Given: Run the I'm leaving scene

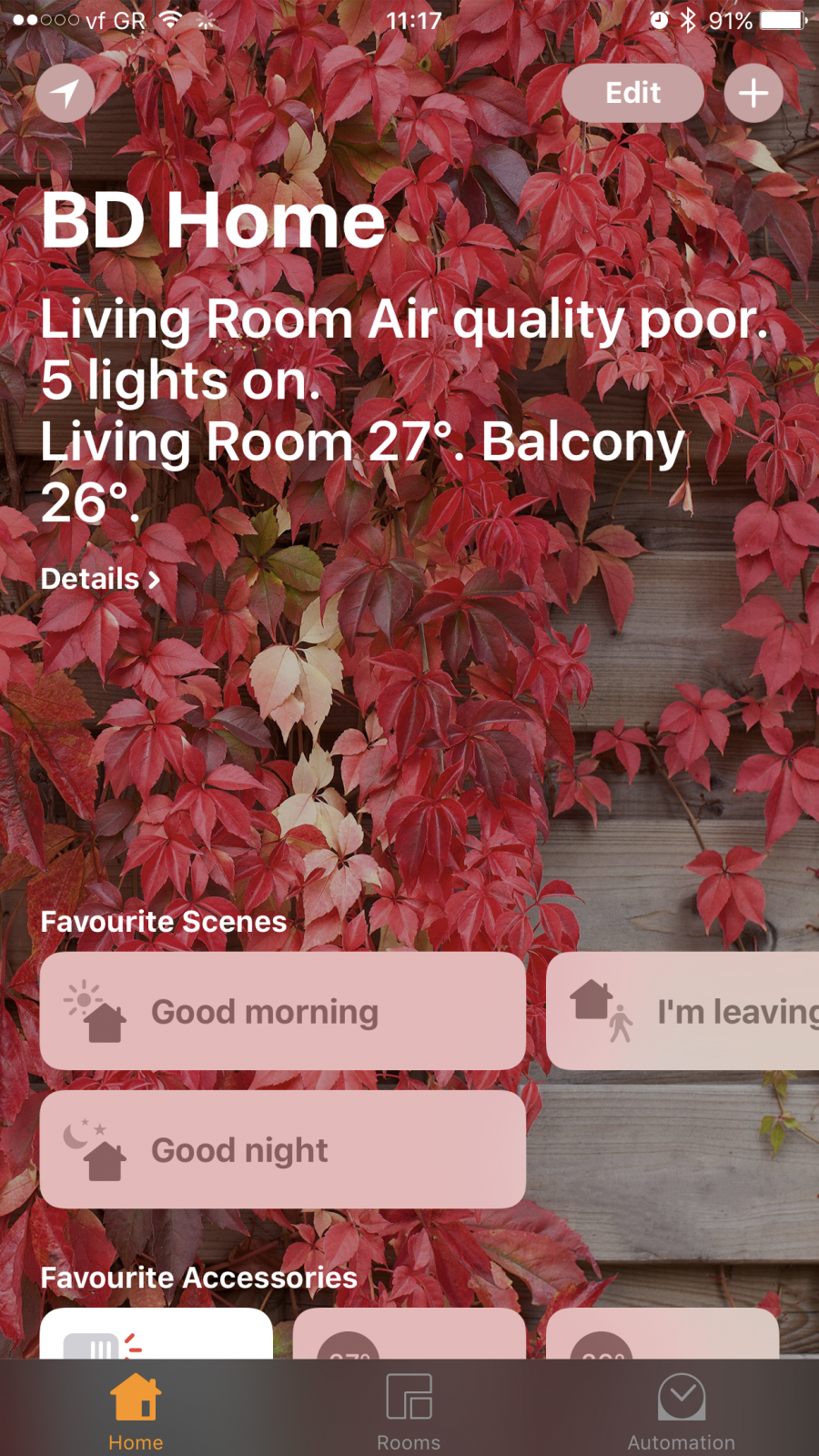Looking at the screenshot, I should (x=682, y=1011).
